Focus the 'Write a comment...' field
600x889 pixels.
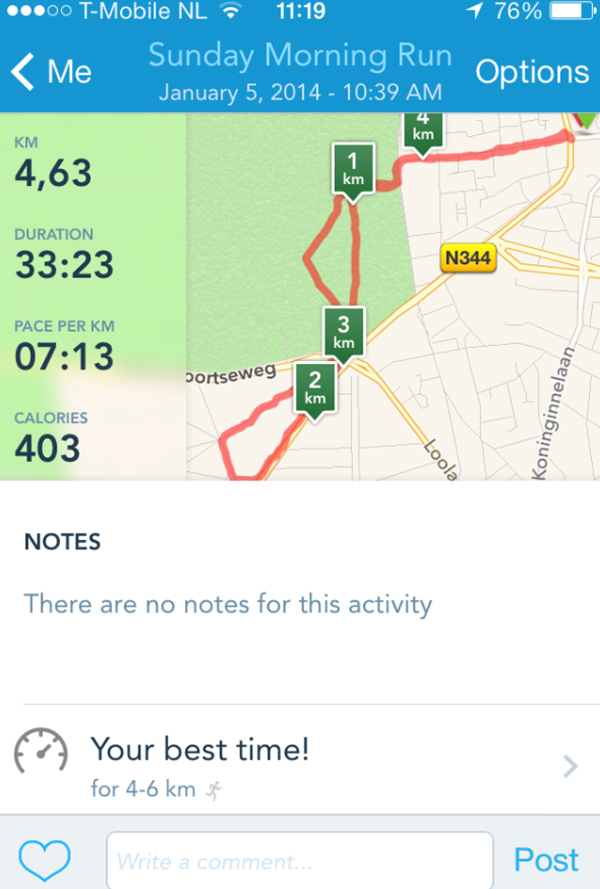point(299,860)
